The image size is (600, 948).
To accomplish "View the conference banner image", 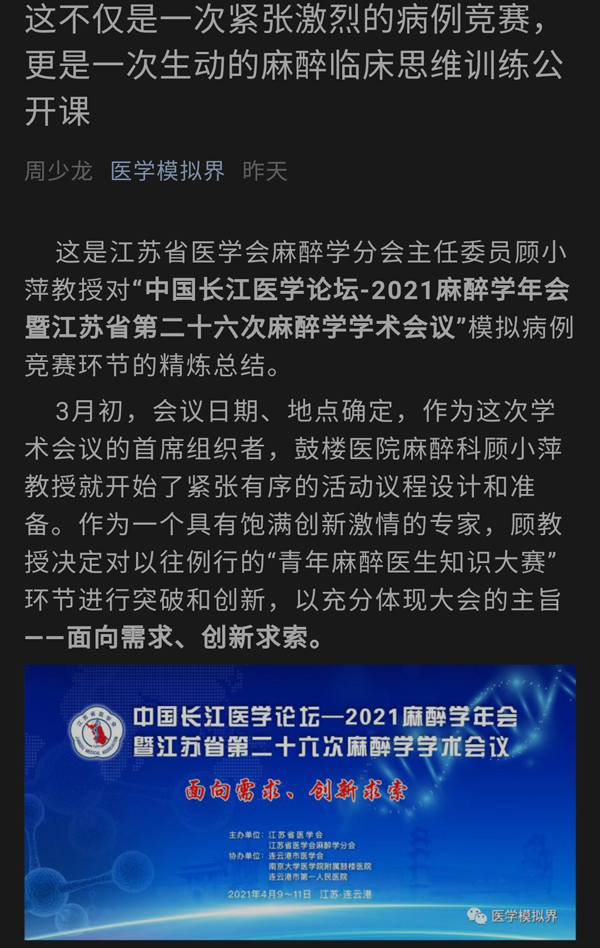I will click(x=300, y=800).
